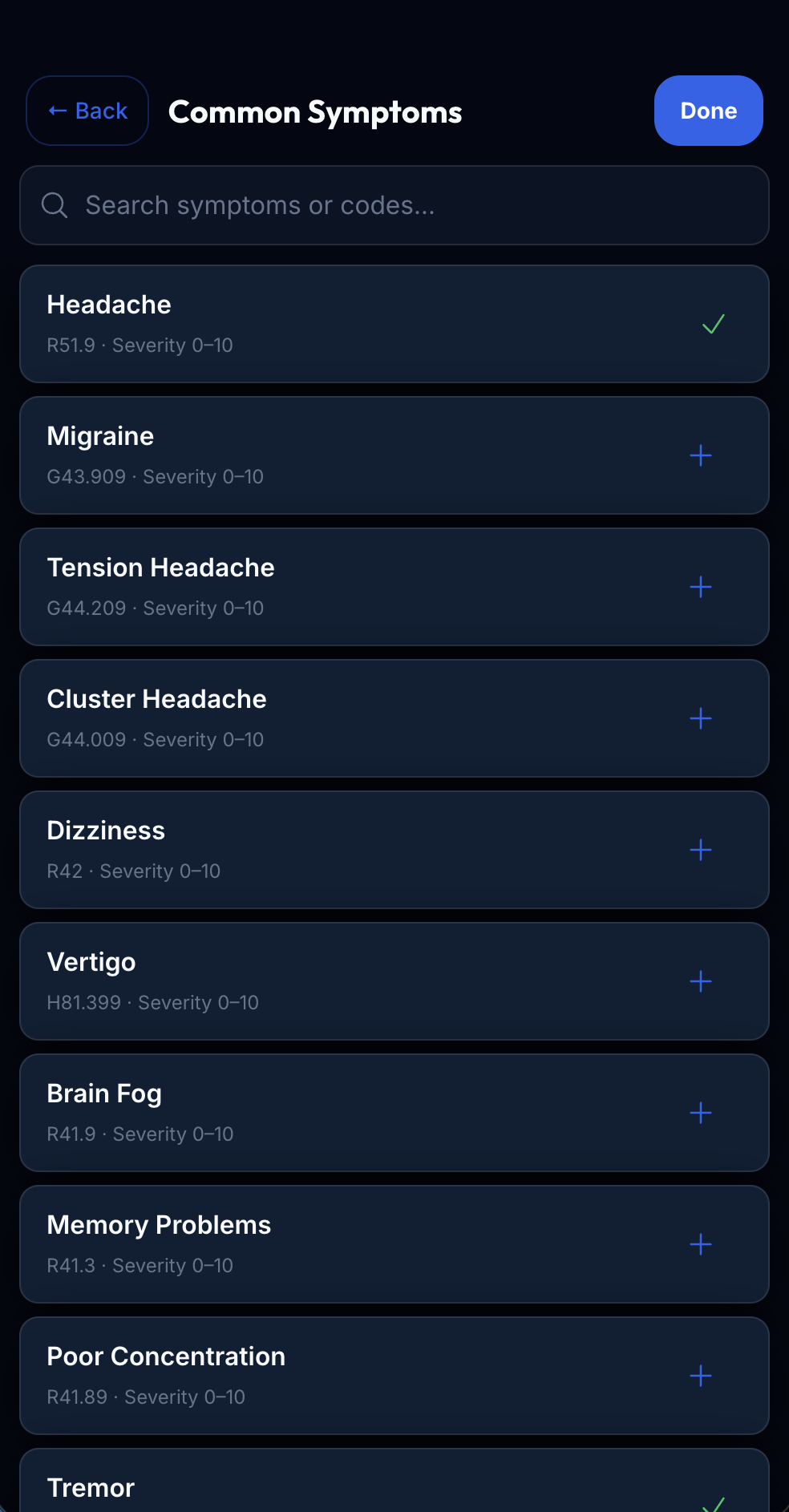Open the Brain Fog R41.9 entry
Image resolution: width=789 pixels, height=1512 pixels.
321,1113
